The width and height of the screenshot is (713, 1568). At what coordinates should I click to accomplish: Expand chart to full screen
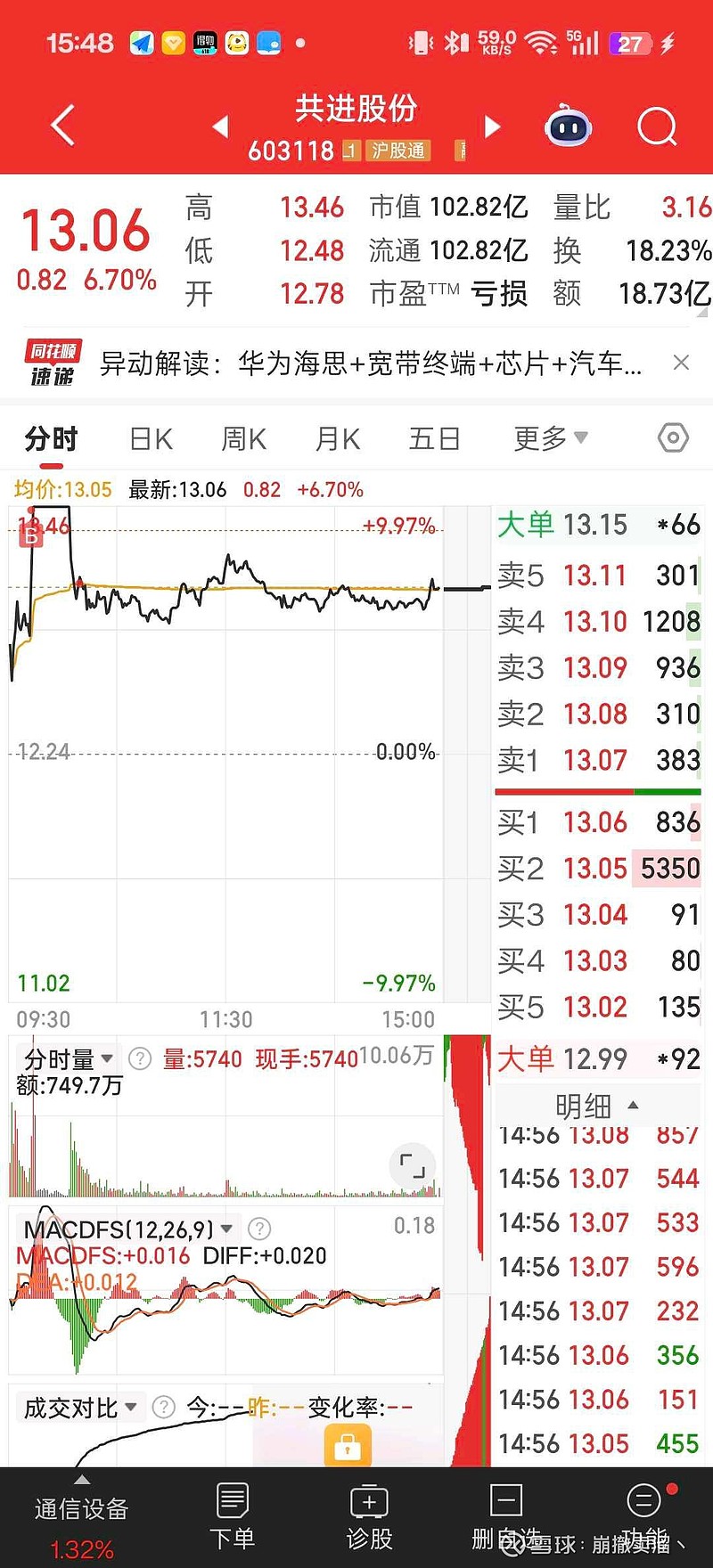(413, 1166)
